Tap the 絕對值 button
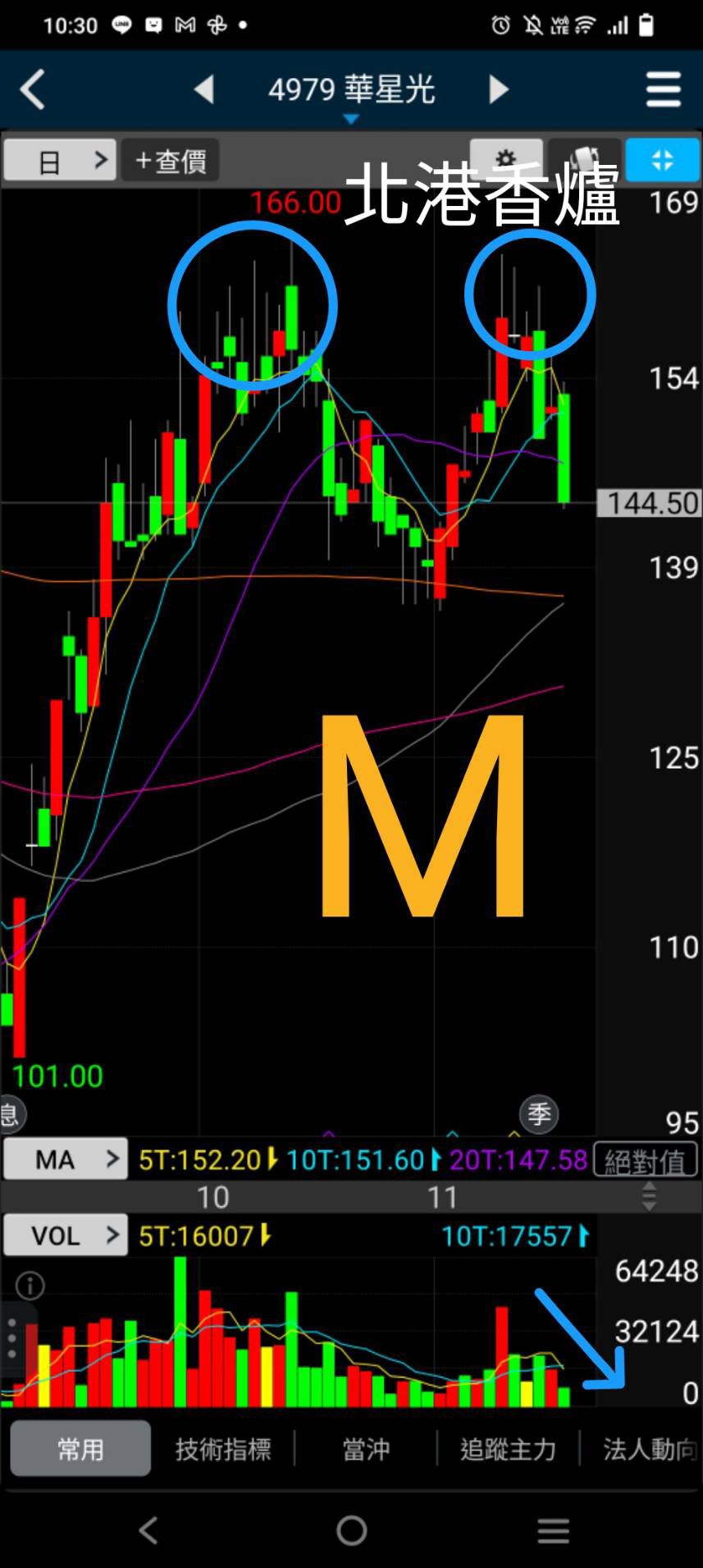 point(646,1161)
